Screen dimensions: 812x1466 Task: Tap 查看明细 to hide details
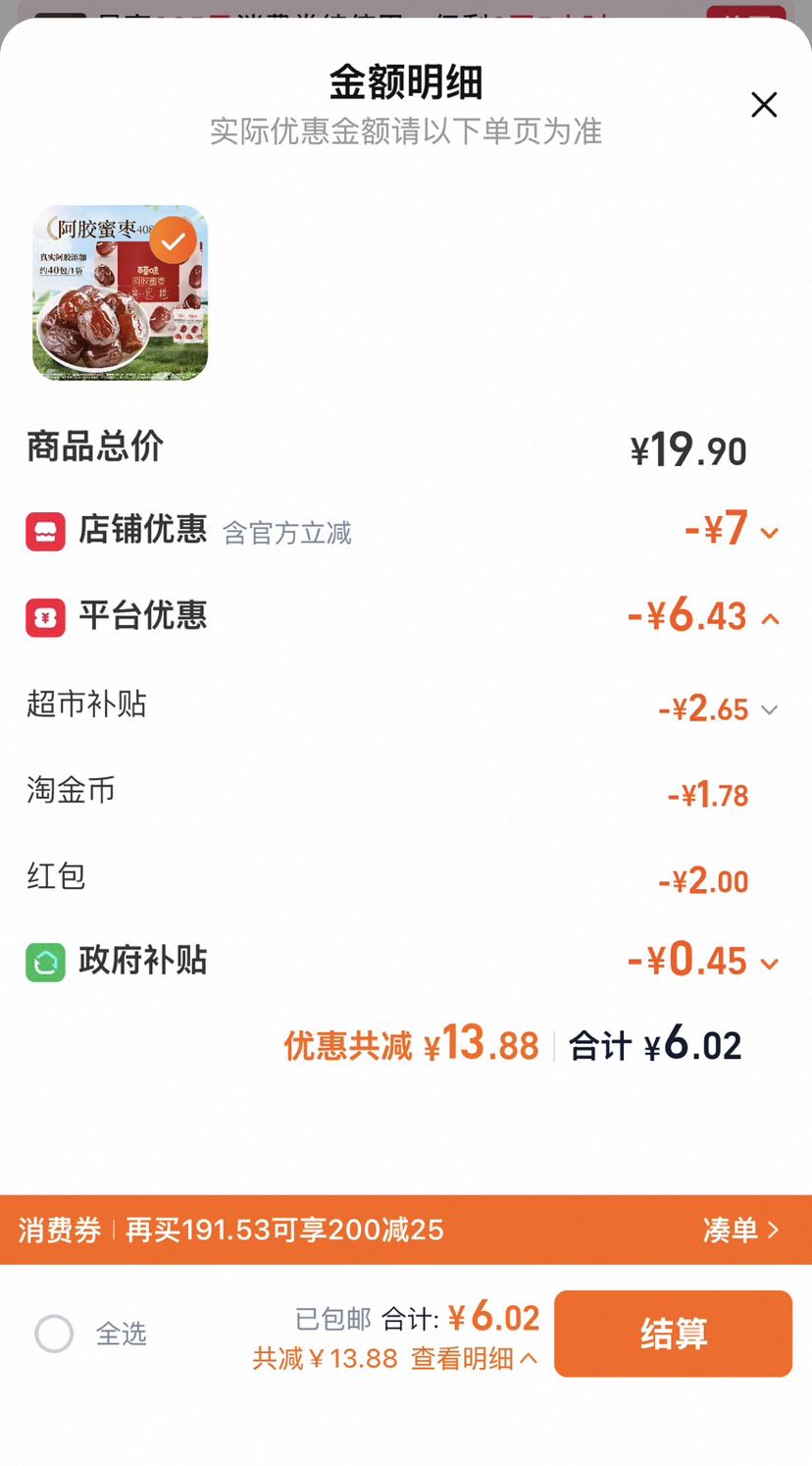(x=474, y=1358)
